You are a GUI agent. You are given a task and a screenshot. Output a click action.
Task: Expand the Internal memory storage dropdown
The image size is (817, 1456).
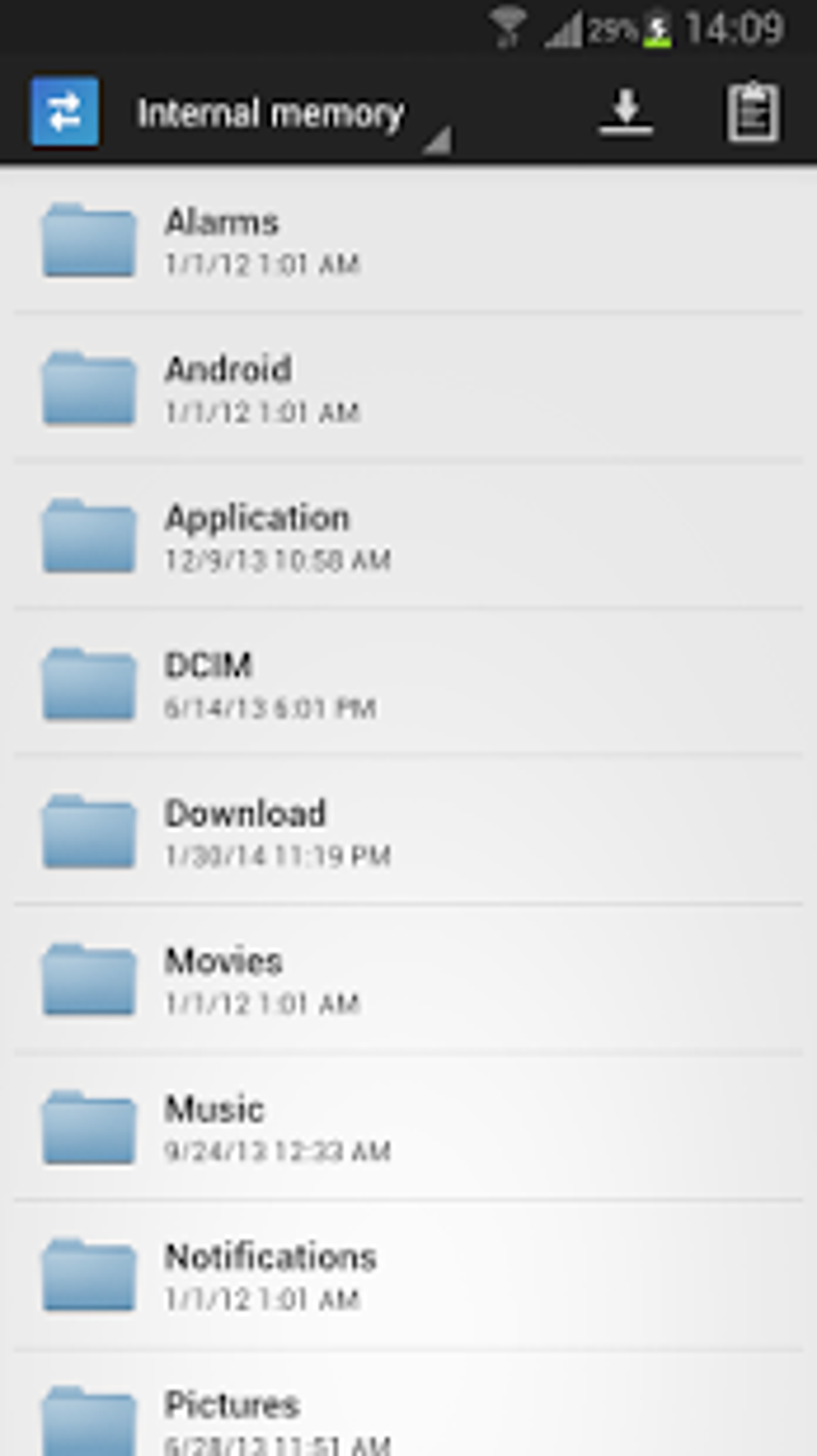coord(293,114)
